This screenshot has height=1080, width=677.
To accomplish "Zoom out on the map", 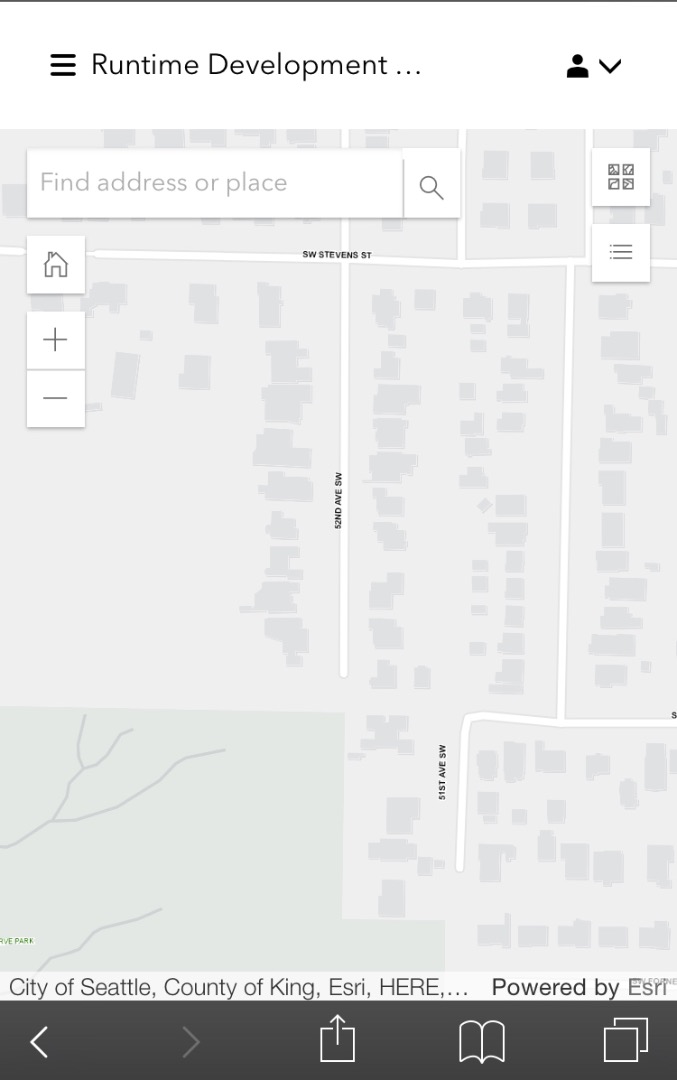I will tap(56, 398).
